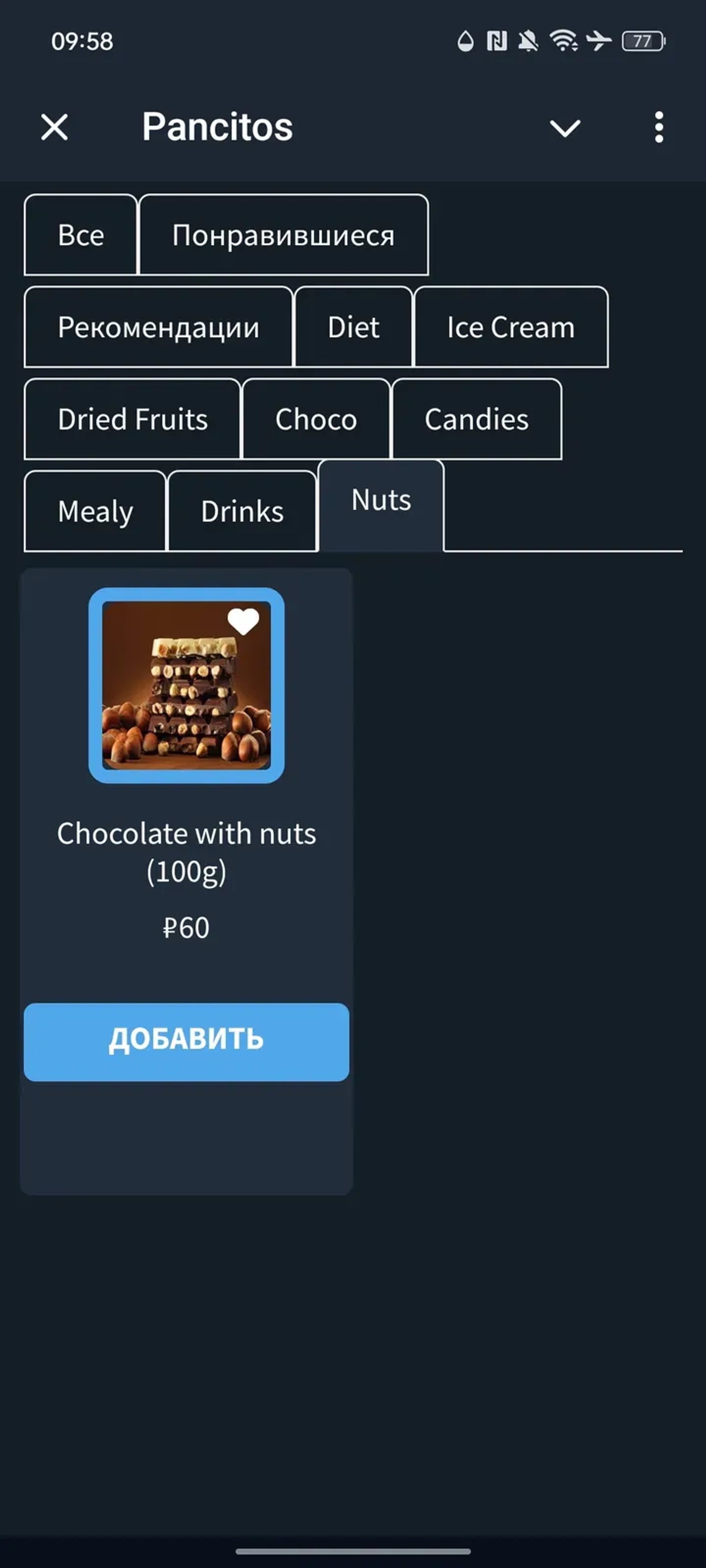This screenshot has height=1568, width=706.
Task: Select the Понравившиеся filter
Action: pos(283,234)
